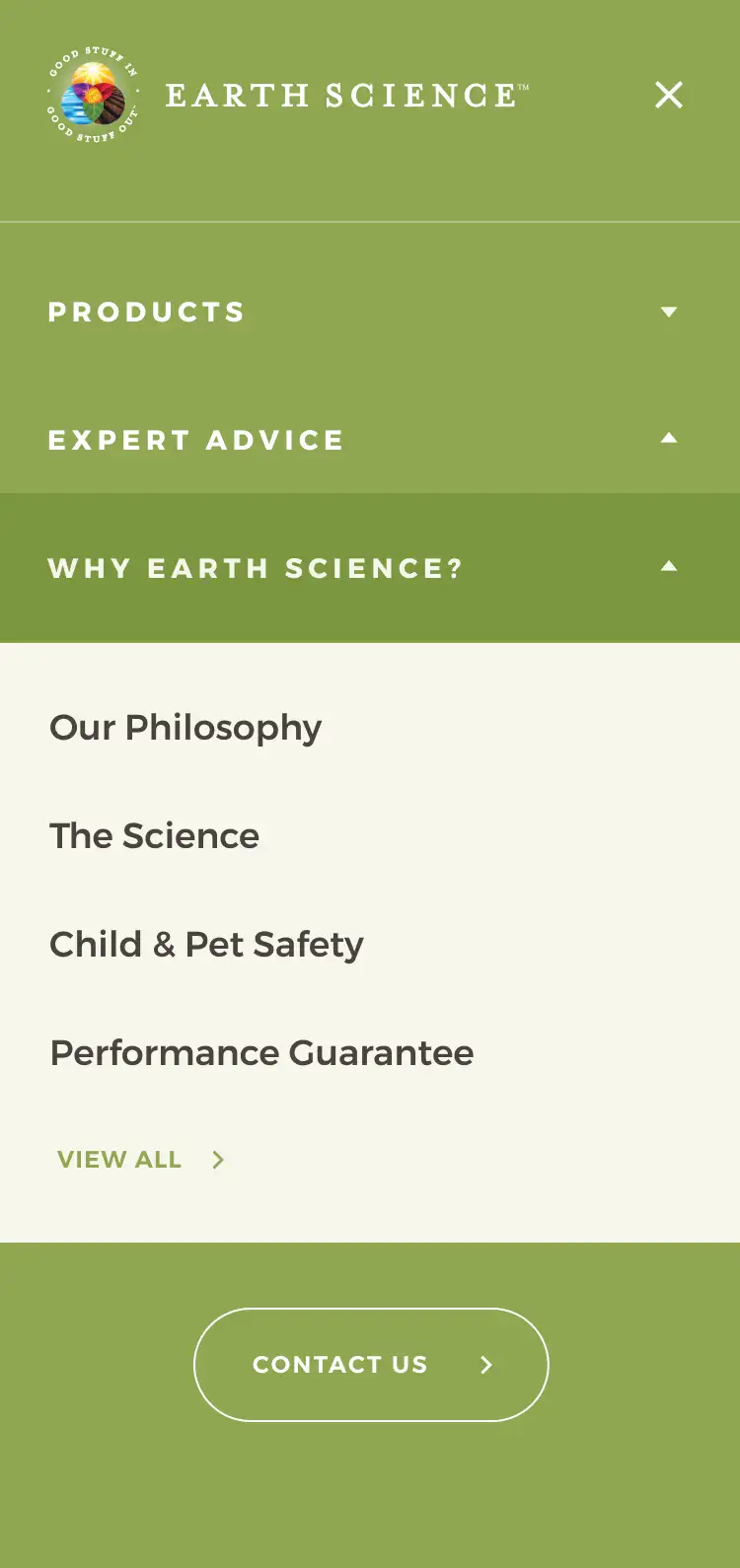The width and height of the screenshot is (740, 1568).
Task: Open Child & Pet Safety
Action: pyautogui.click(x=206, y=945)
